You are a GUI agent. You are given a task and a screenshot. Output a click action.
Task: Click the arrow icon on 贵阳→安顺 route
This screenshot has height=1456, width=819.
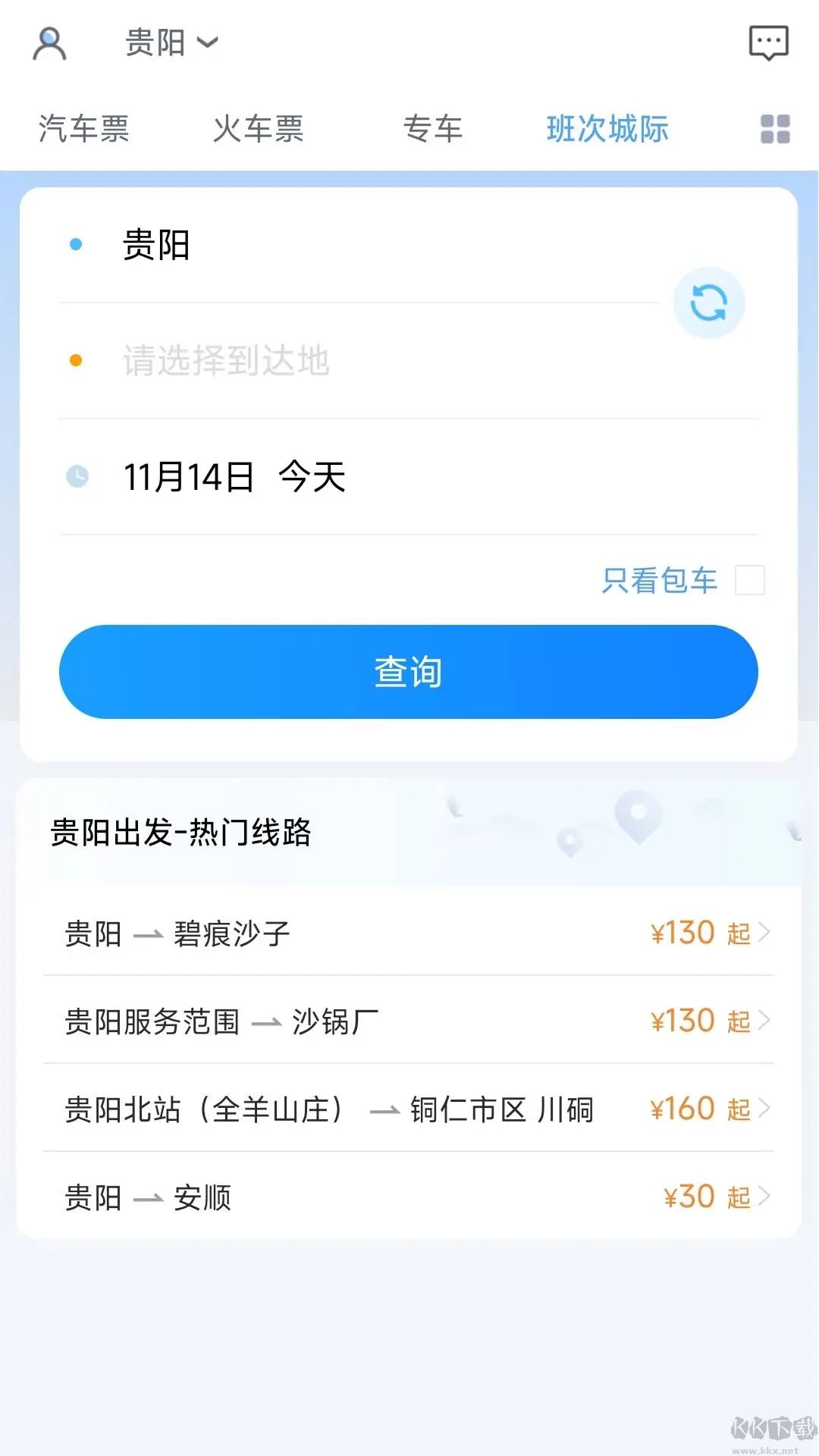click(766, 1197)
